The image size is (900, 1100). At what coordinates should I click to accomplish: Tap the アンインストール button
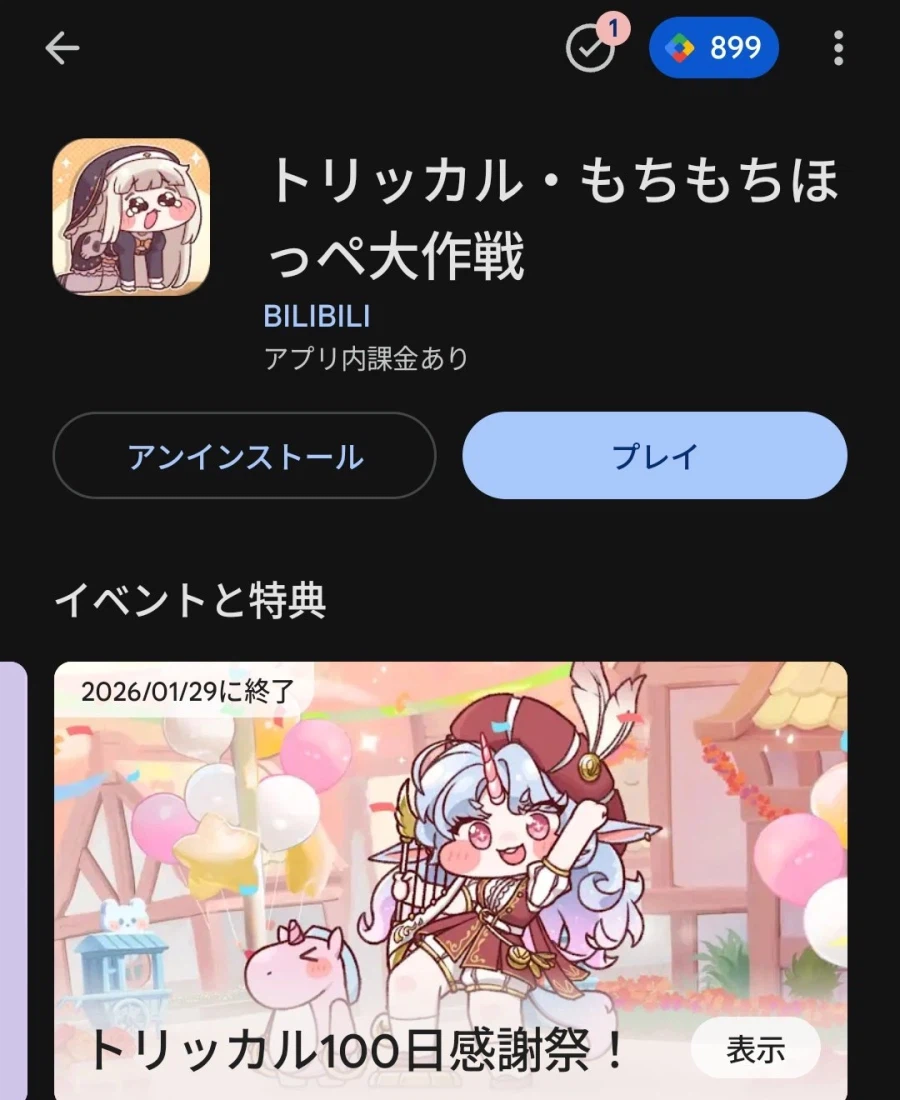click(x=244, y=456)
